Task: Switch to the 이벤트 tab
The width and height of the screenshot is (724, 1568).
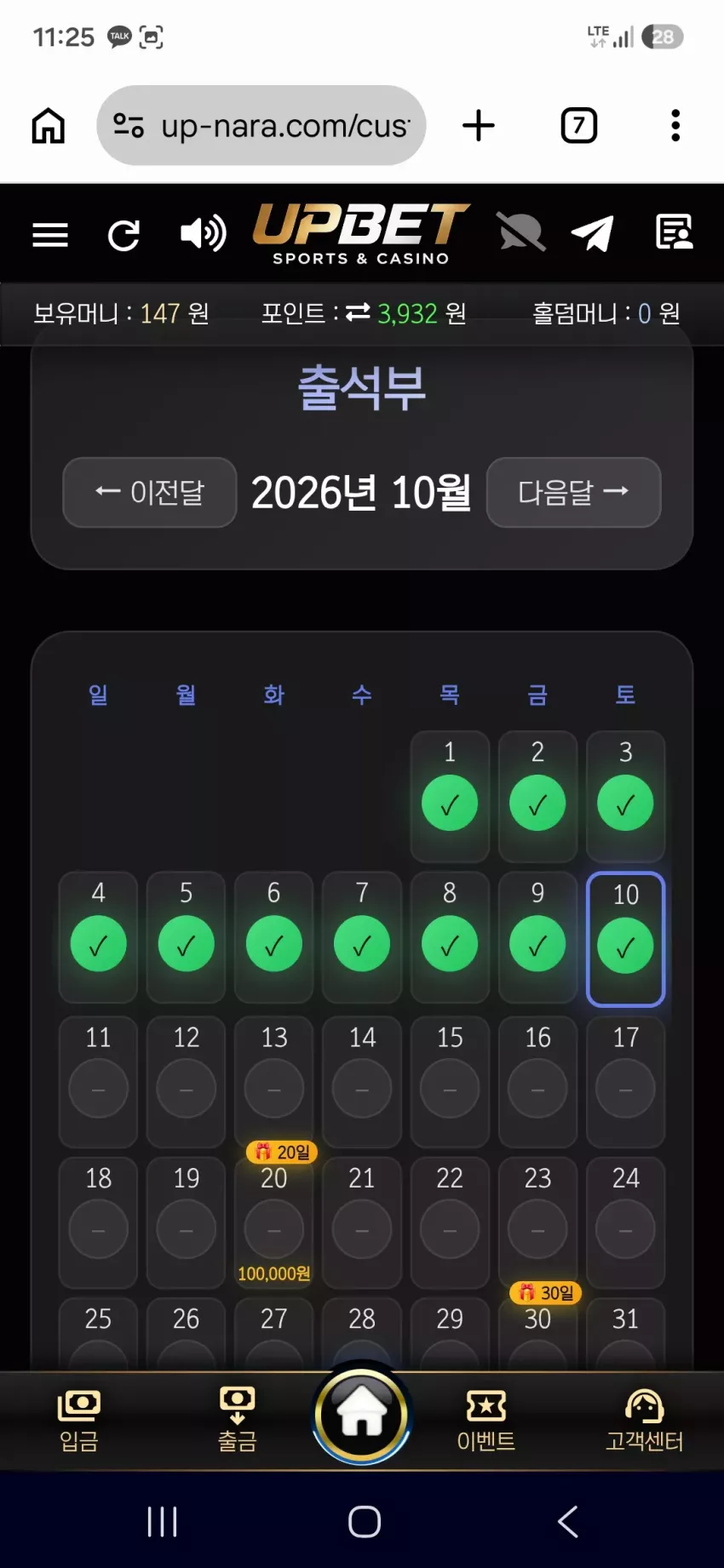Action: [486, 1420]
